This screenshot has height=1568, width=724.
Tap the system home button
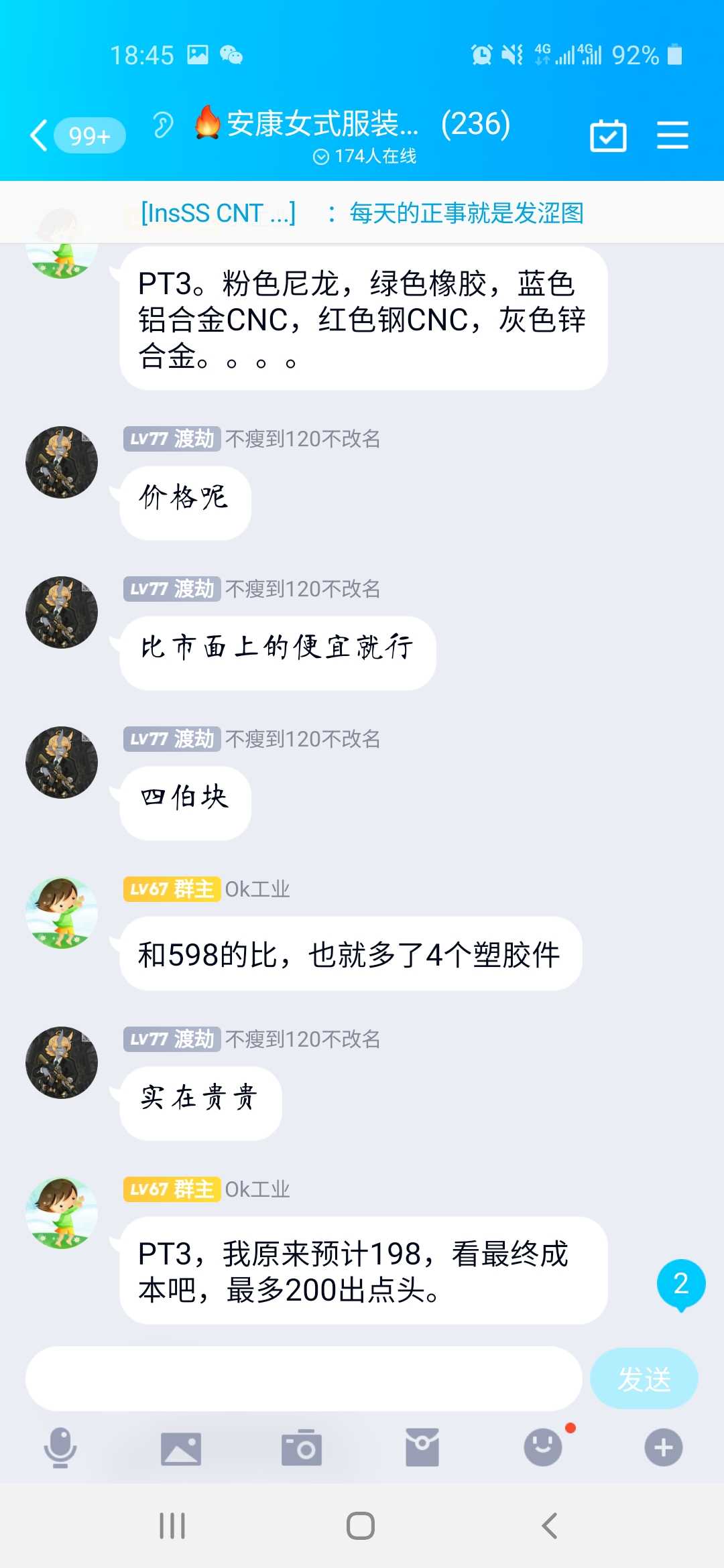click(361, 1526)
